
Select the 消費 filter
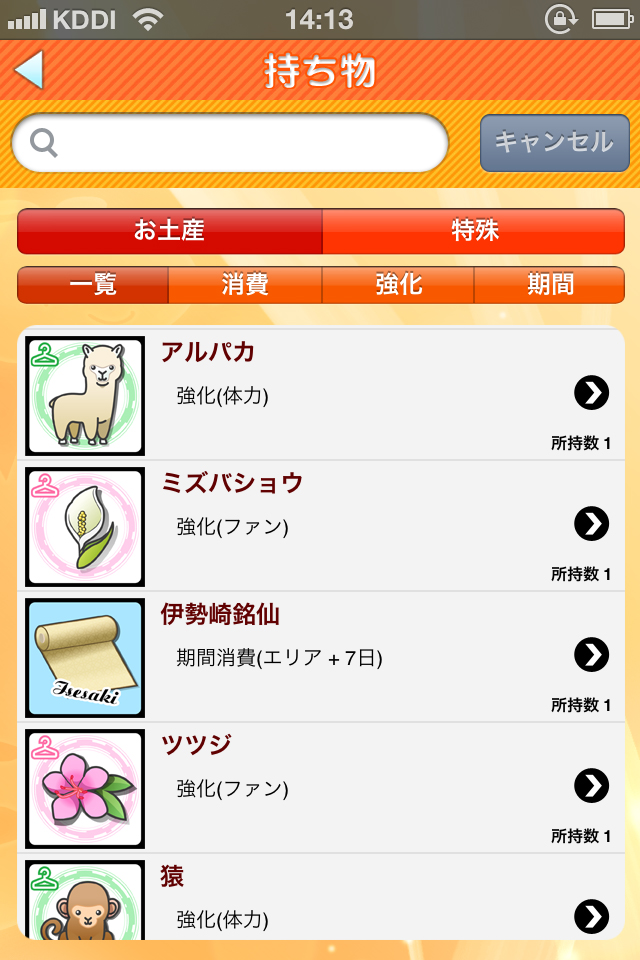(245, 285)
